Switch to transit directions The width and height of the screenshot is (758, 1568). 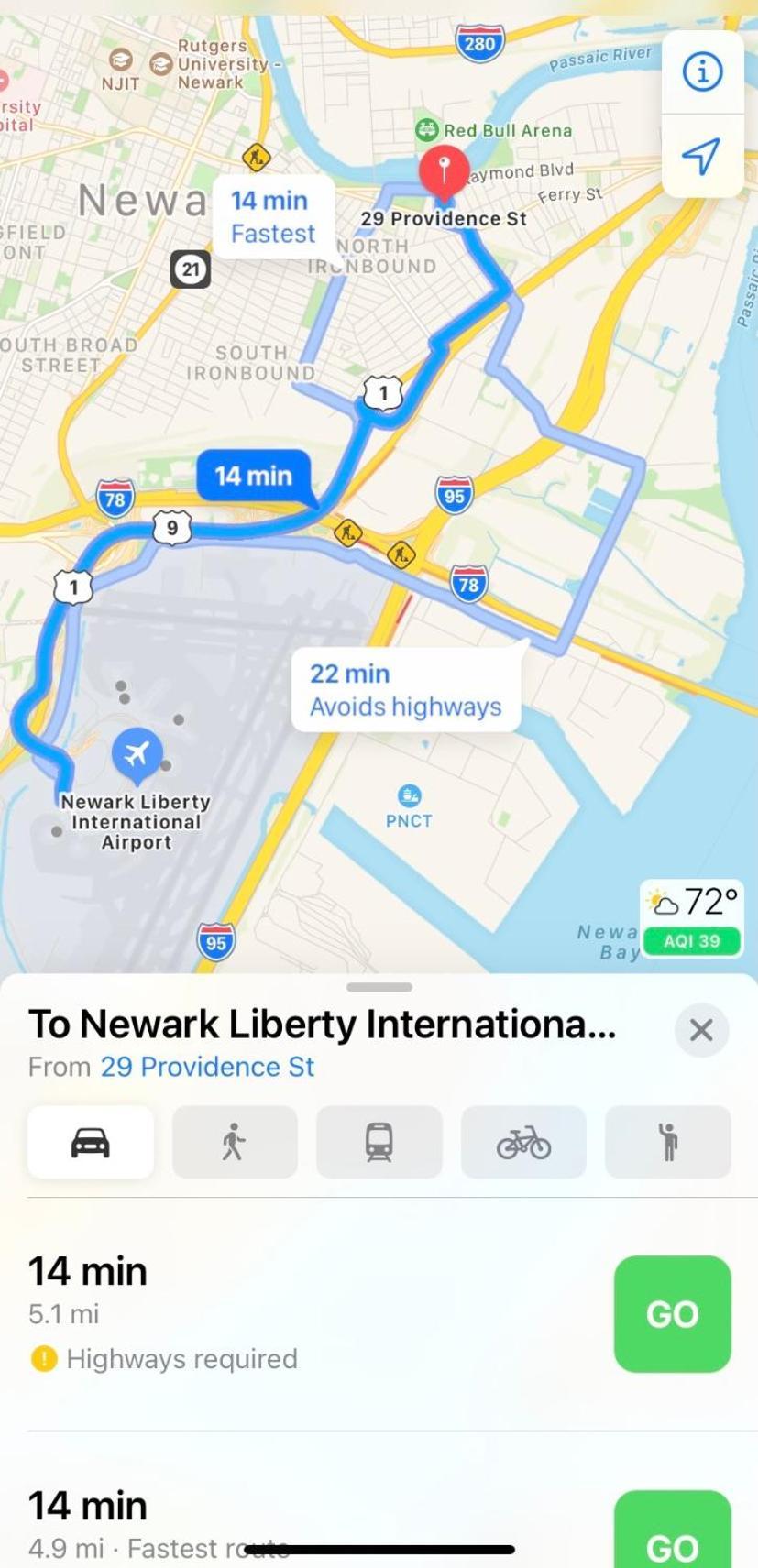(379, 1142)
